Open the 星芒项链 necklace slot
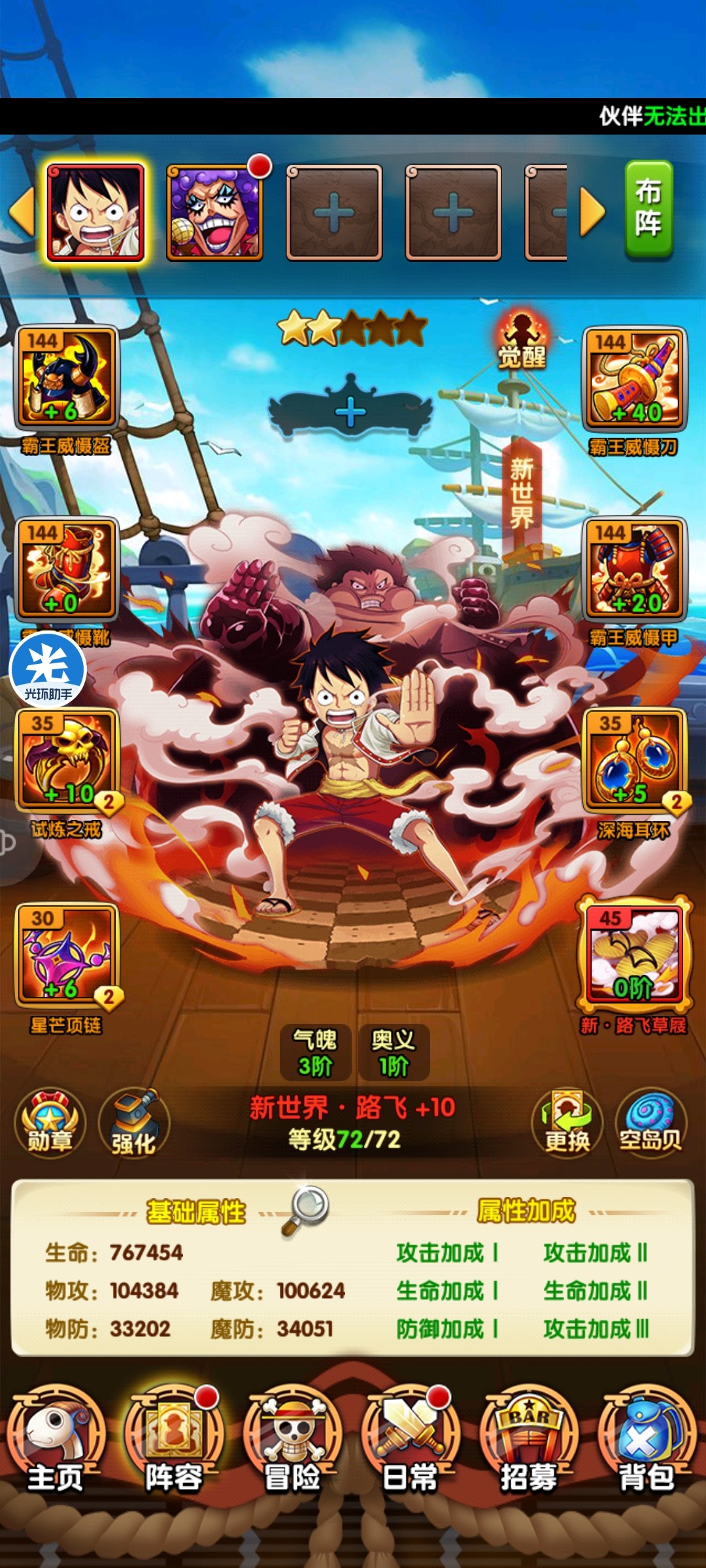 [66, 955]
